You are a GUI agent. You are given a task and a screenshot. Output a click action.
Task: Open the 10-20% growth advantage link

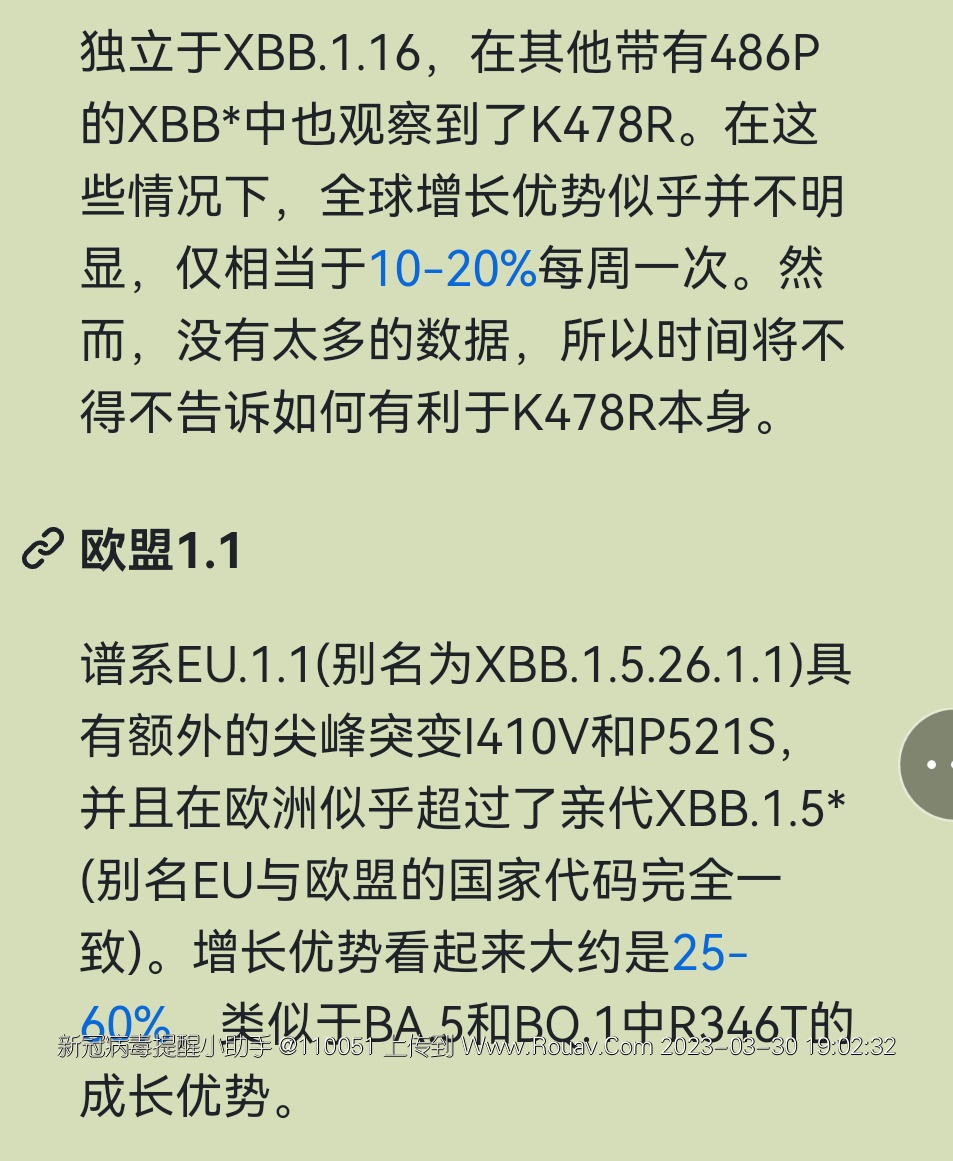pos(453,269)
